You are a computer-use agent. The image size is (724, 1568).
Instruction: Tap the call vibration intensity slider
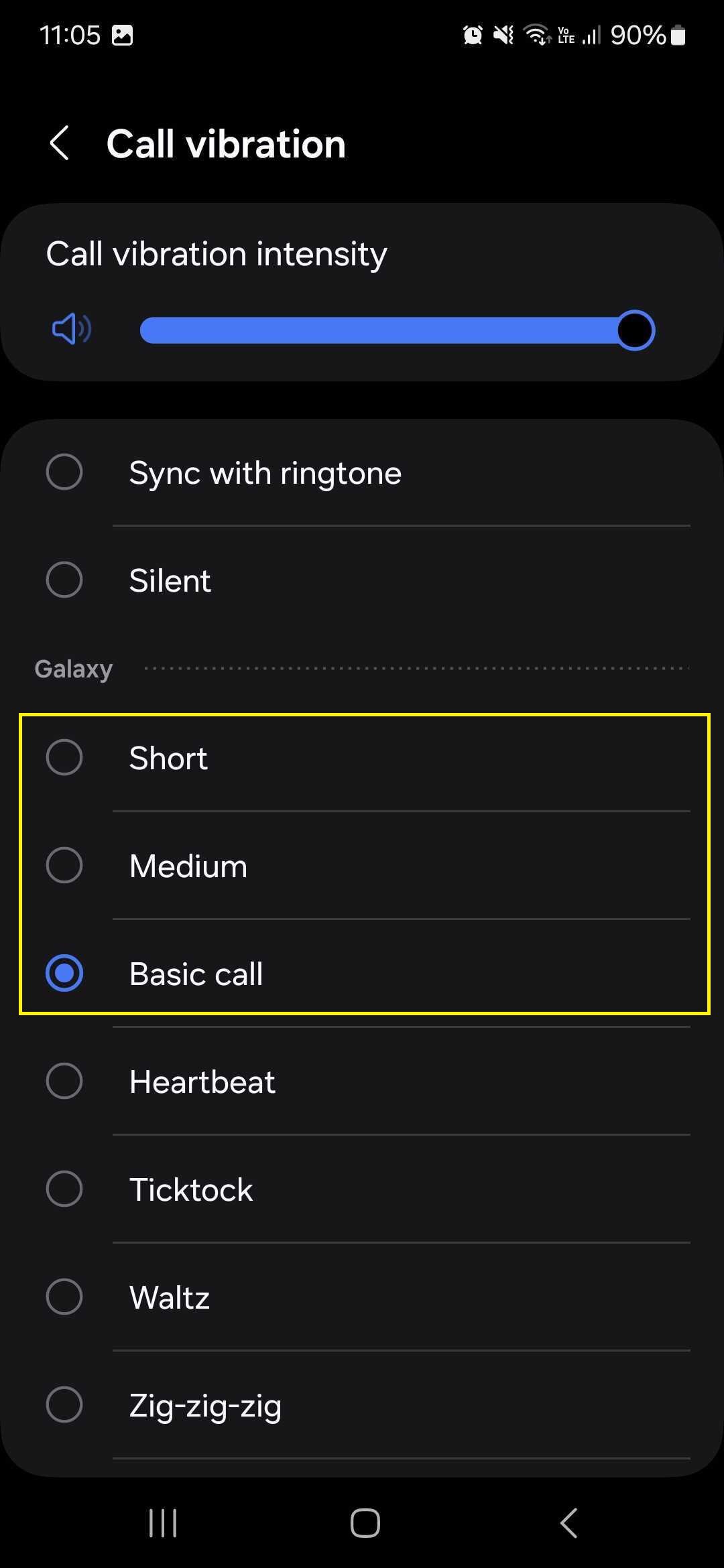click(397, 330)
